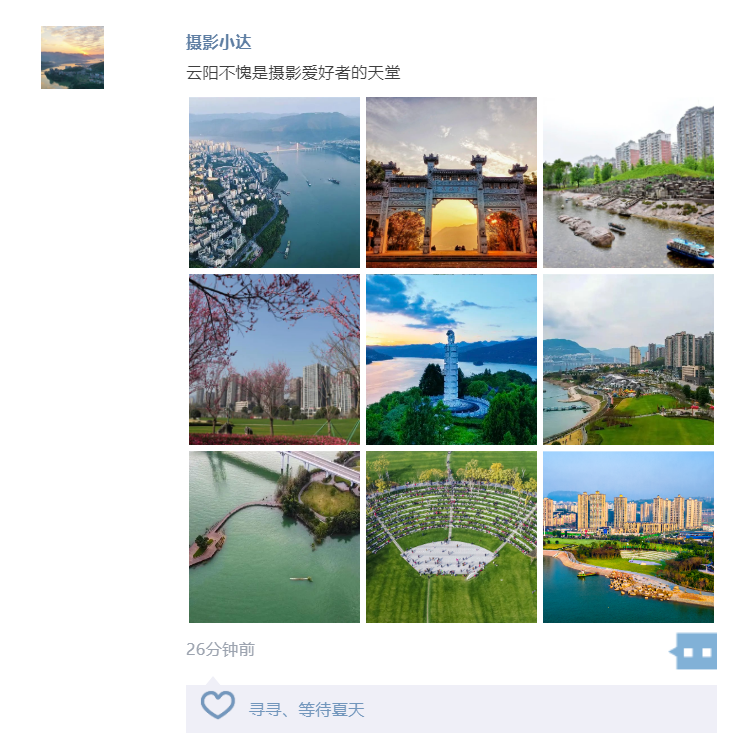Open the aerial riverside city photo
The image size is (749, 756).
pyautogui.click(x=274, y=182)
